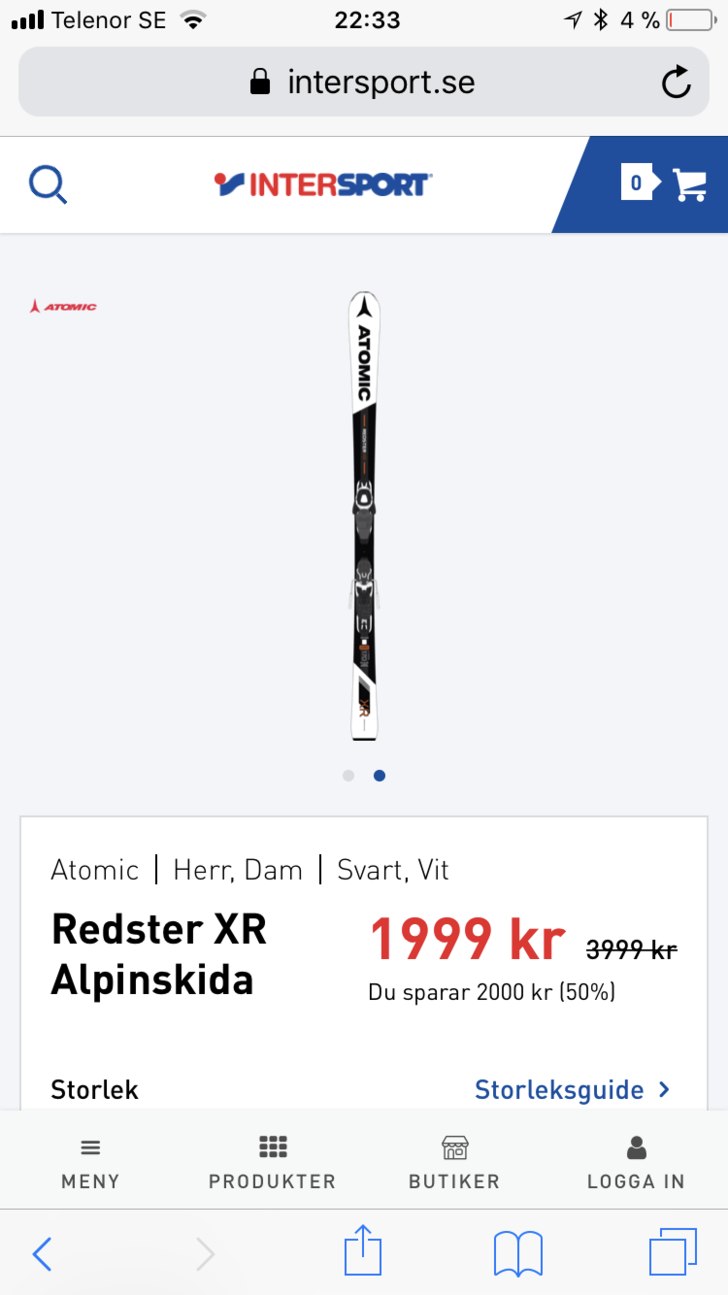The width and height of the screenshot is (728, 1295).
Task: Find stores under Butiker
Action: (454, 1163)
